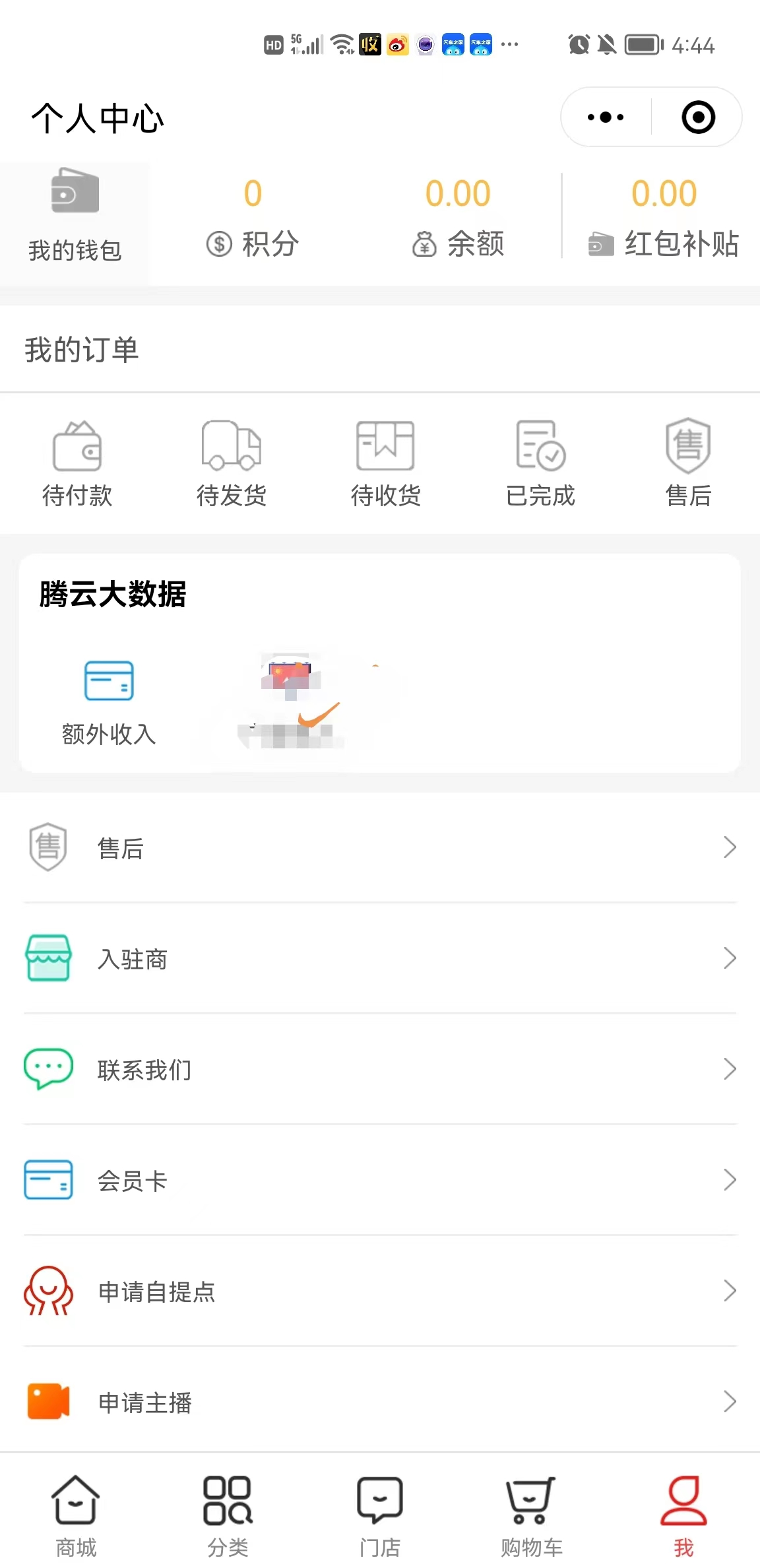
Task: Expand the 申请自提点 pickup point row
Action: (x=380, y=1291)
